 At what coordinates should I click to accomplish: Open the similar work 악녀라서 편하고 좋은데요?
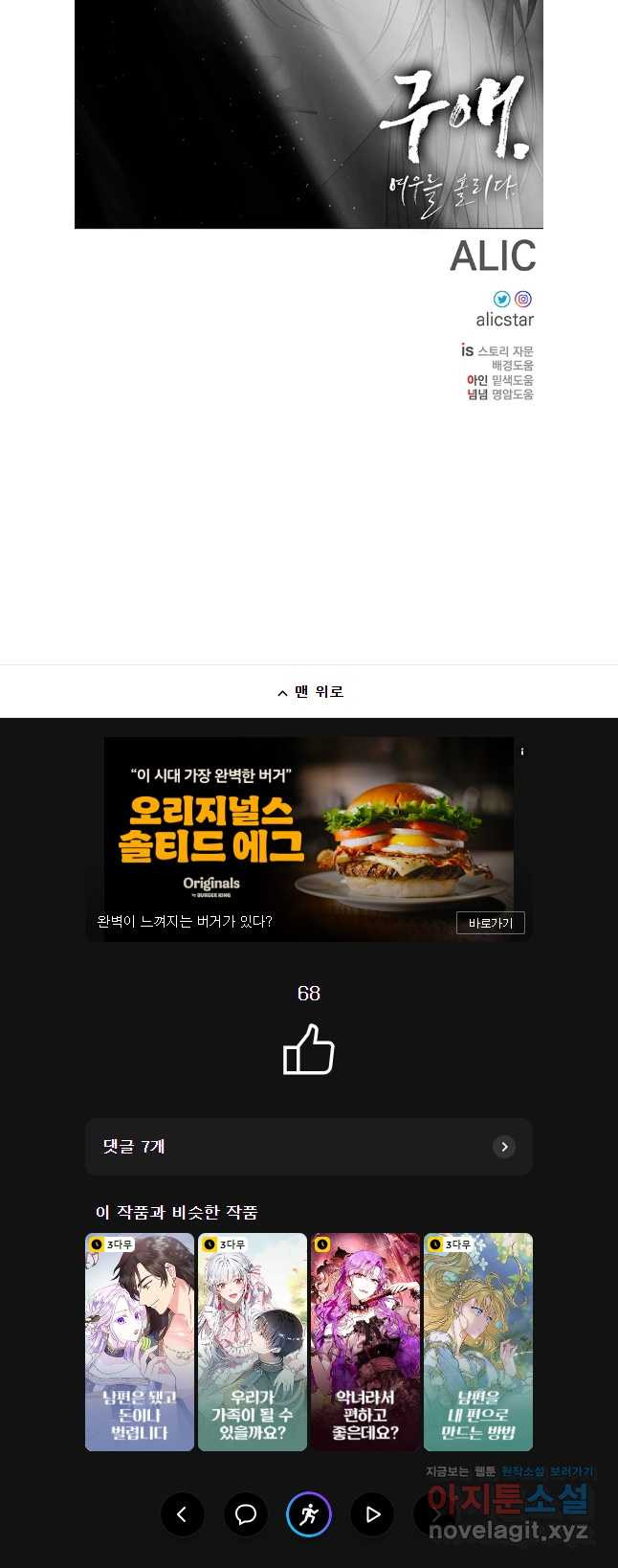365,1342
